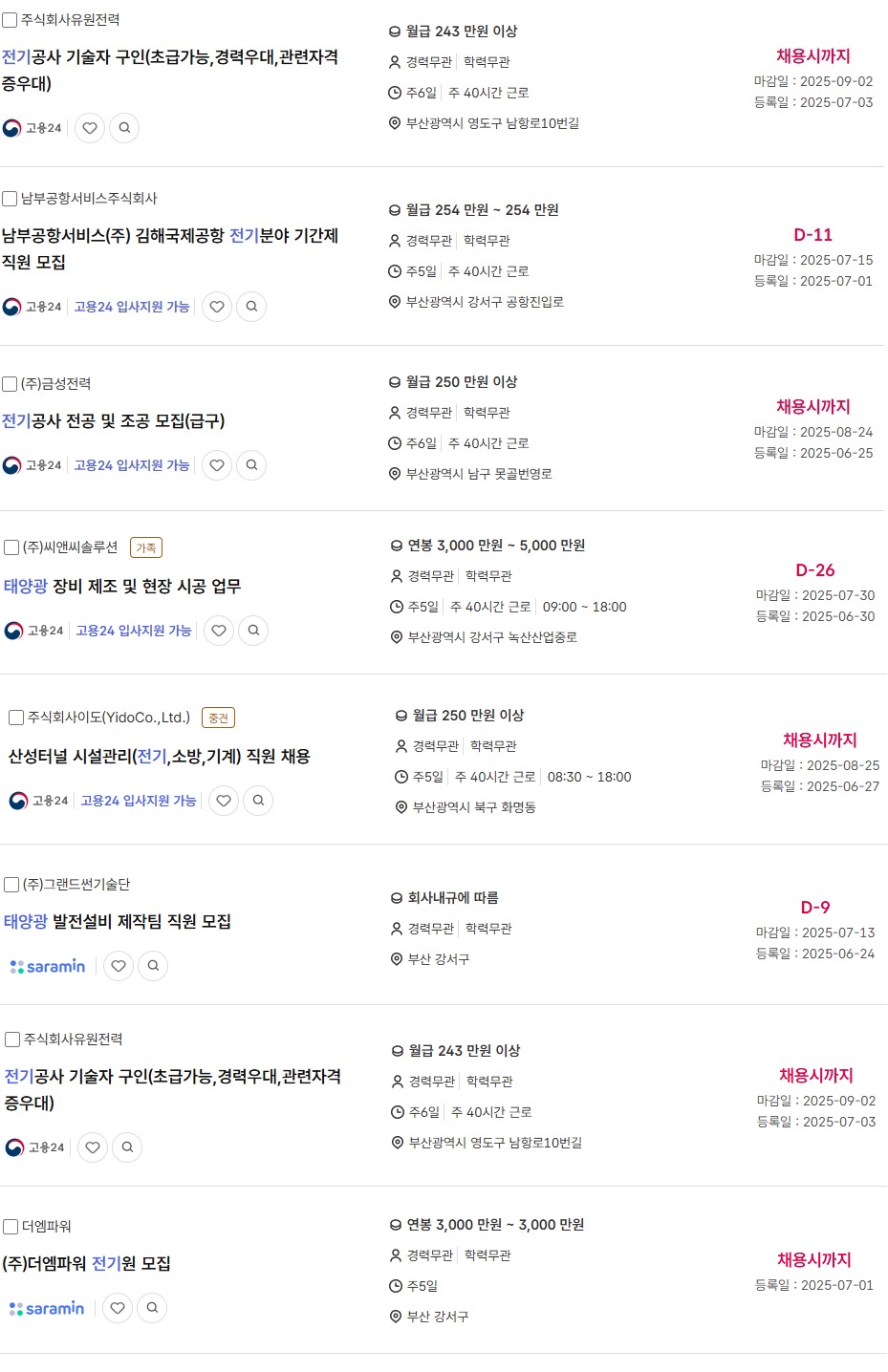Select the (주)그랜드썬기술단 checkbox
Image resolution: width=888 pixels, height=1372 pixels.
tap(11, 885)
